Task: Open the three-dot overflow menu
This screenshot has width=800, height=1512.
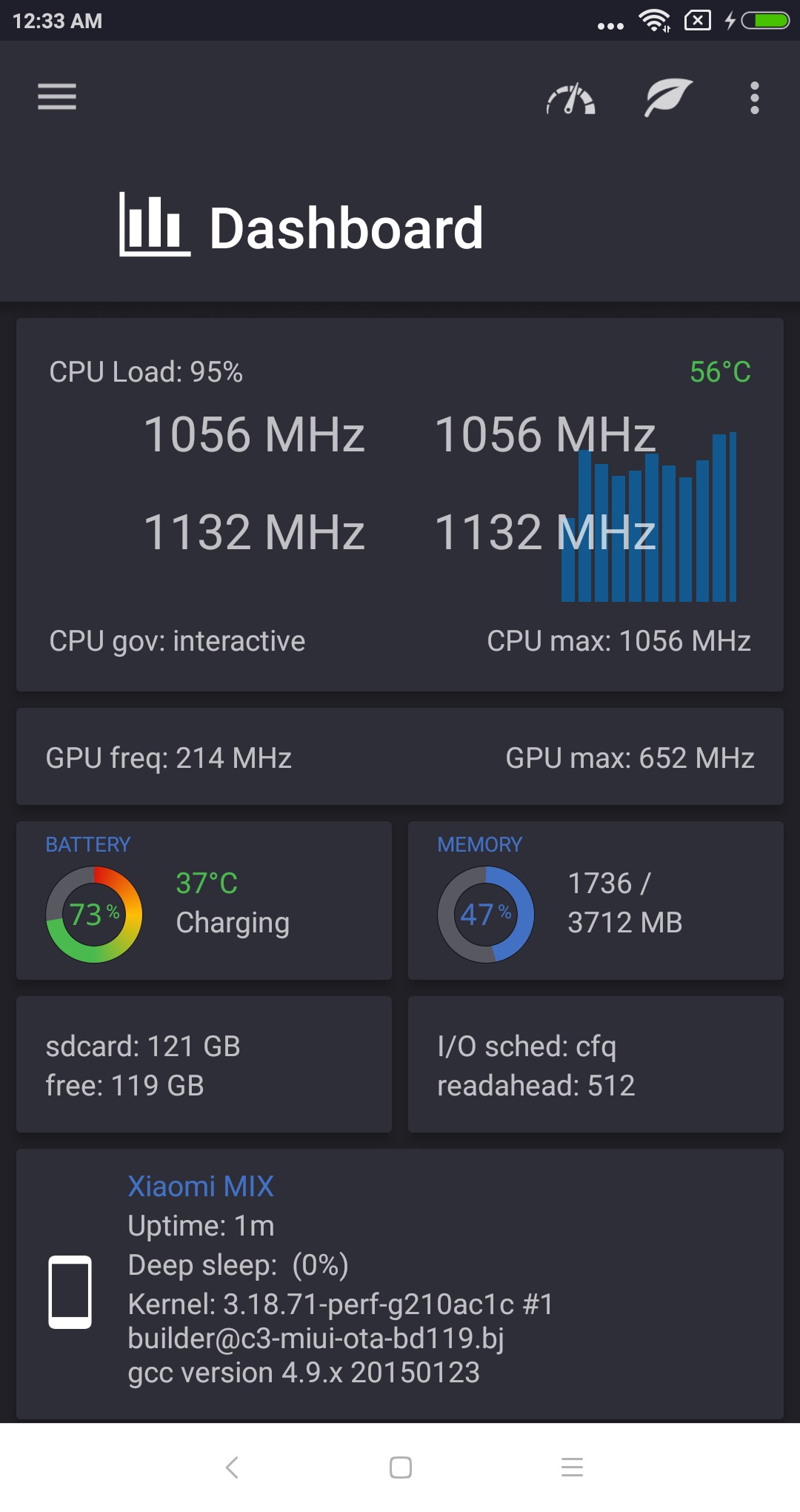Action: (754, 98)
